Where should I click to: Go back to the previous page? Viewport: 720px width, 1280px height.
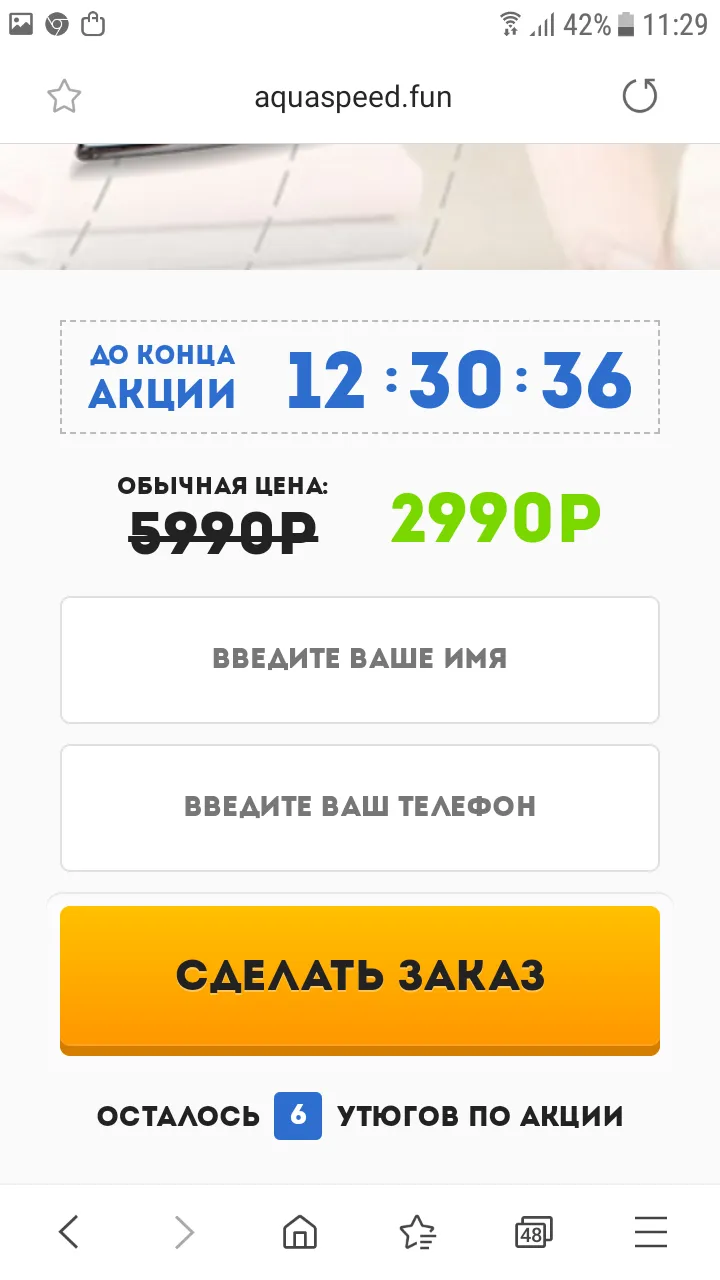pos(68,1232)
